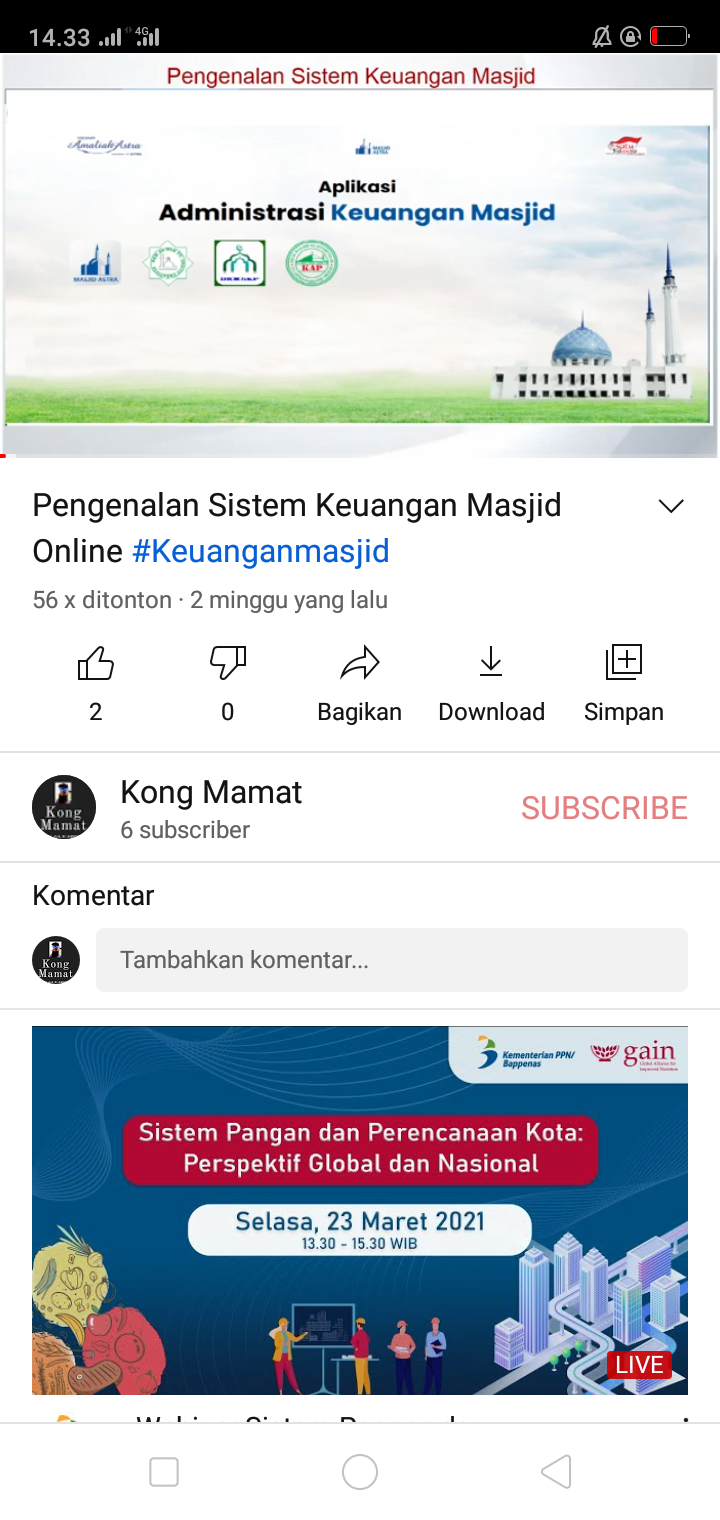
Task: Tap the video player for Pengenalan Sistem Keuangan Masjid
Action: (x=360, y=255)
